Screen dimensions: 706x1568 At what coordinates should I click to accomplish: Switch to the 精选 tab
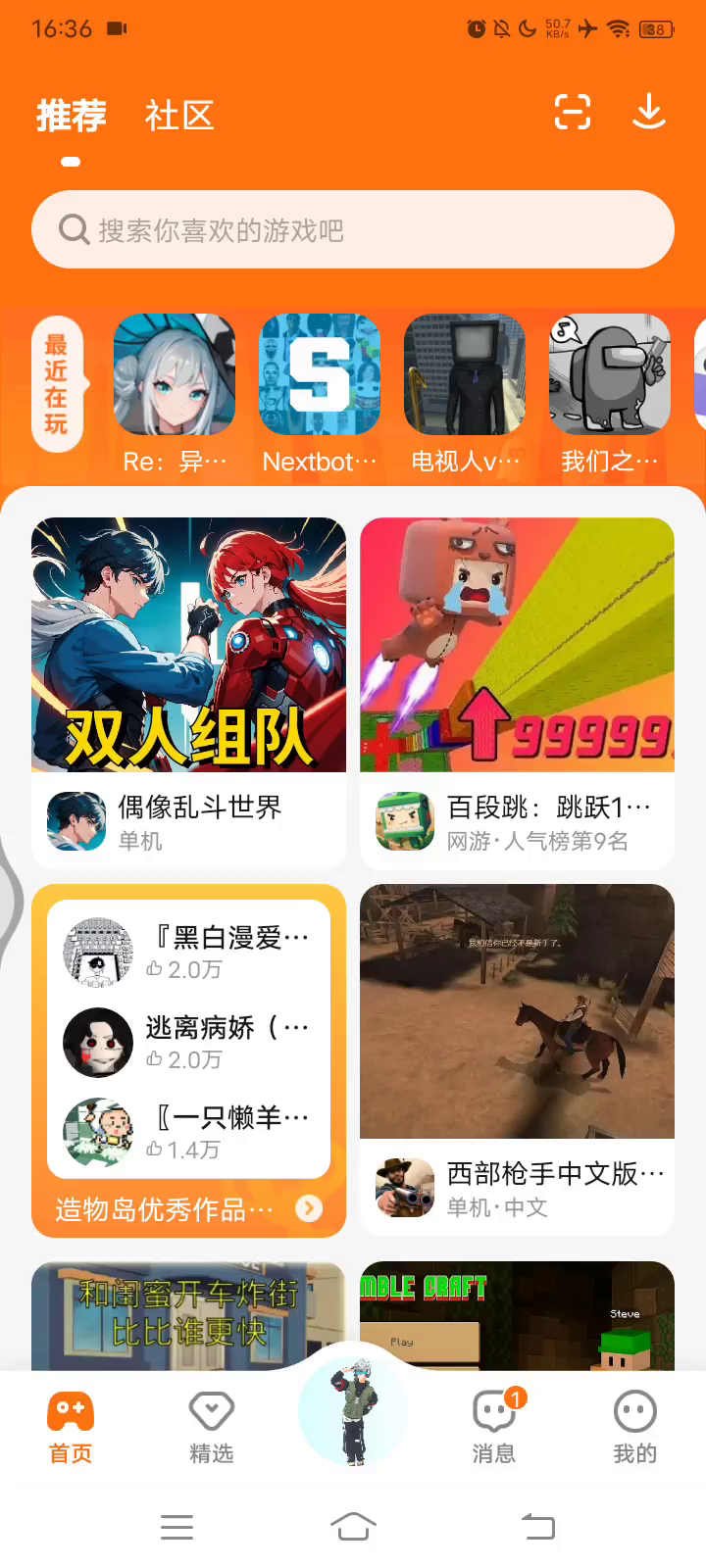[212, 1427]
